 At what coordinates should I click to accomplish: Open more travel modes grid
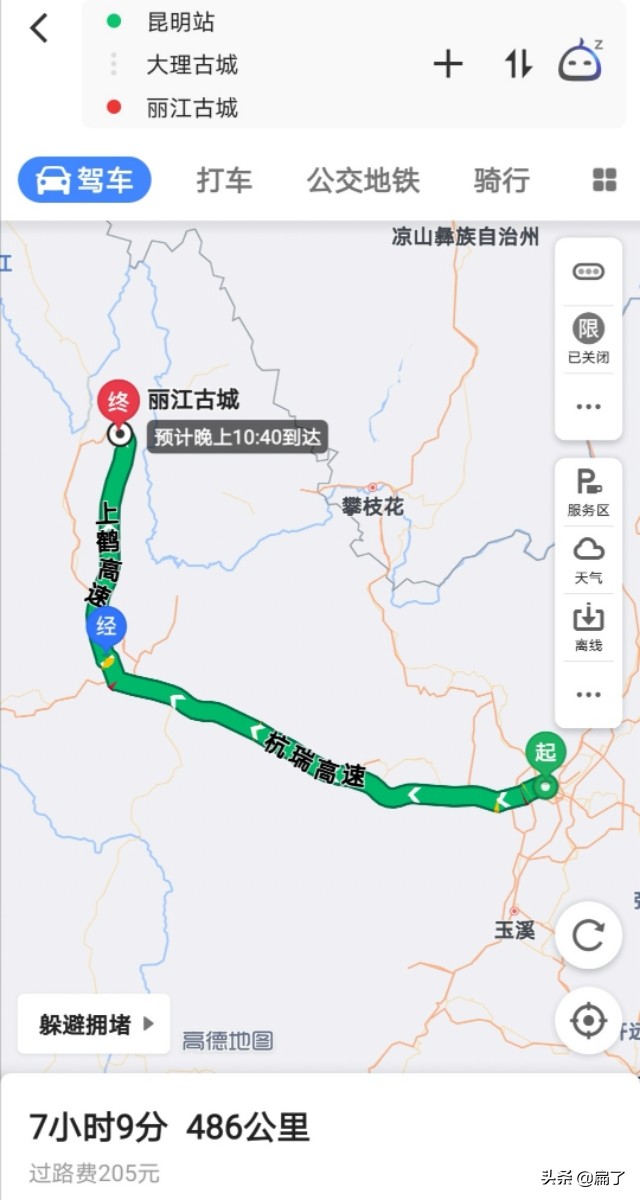(605, 180)
